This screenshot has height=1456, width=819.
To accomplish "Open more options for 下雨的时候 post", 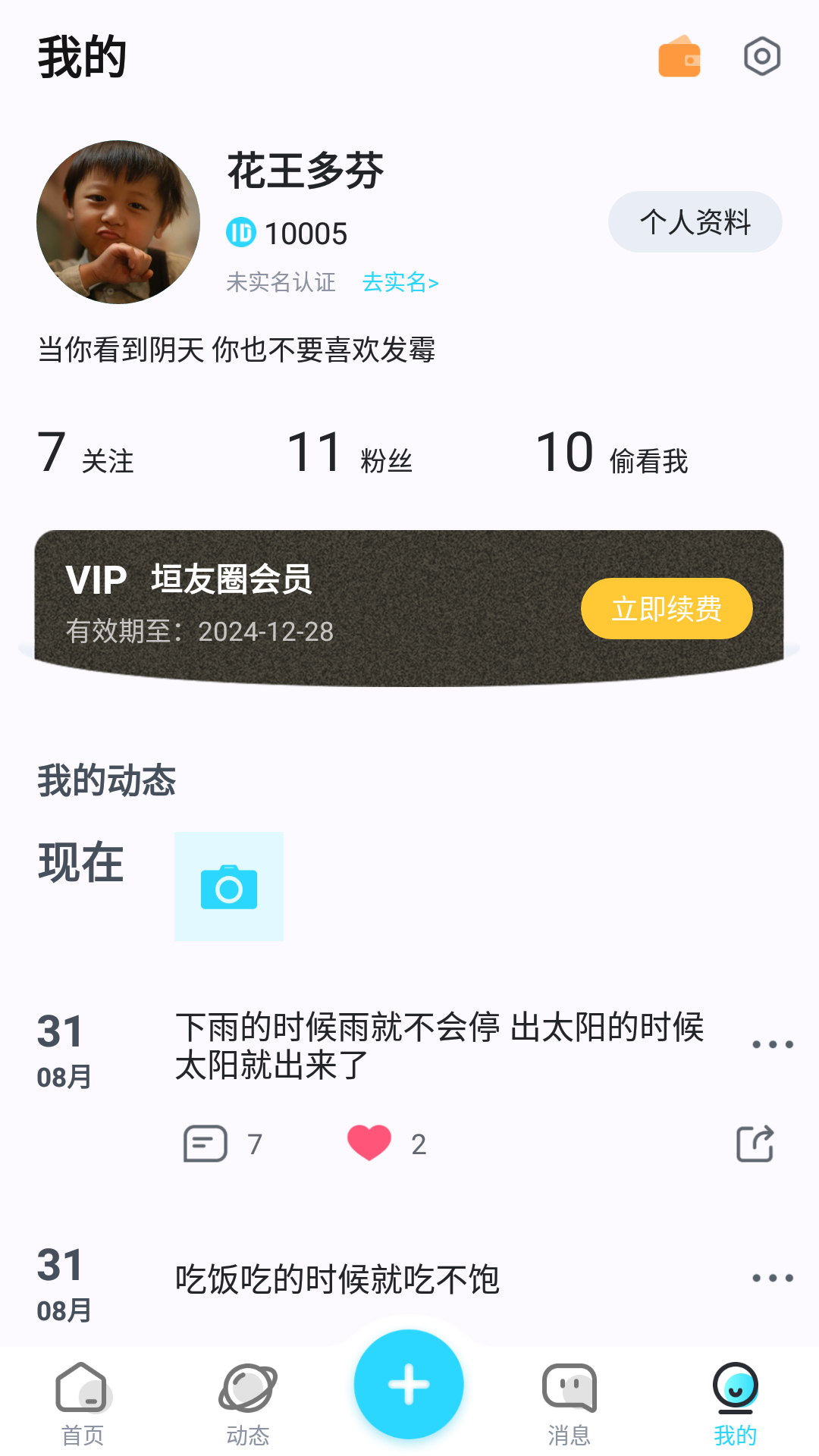I will coord(772,1045).
